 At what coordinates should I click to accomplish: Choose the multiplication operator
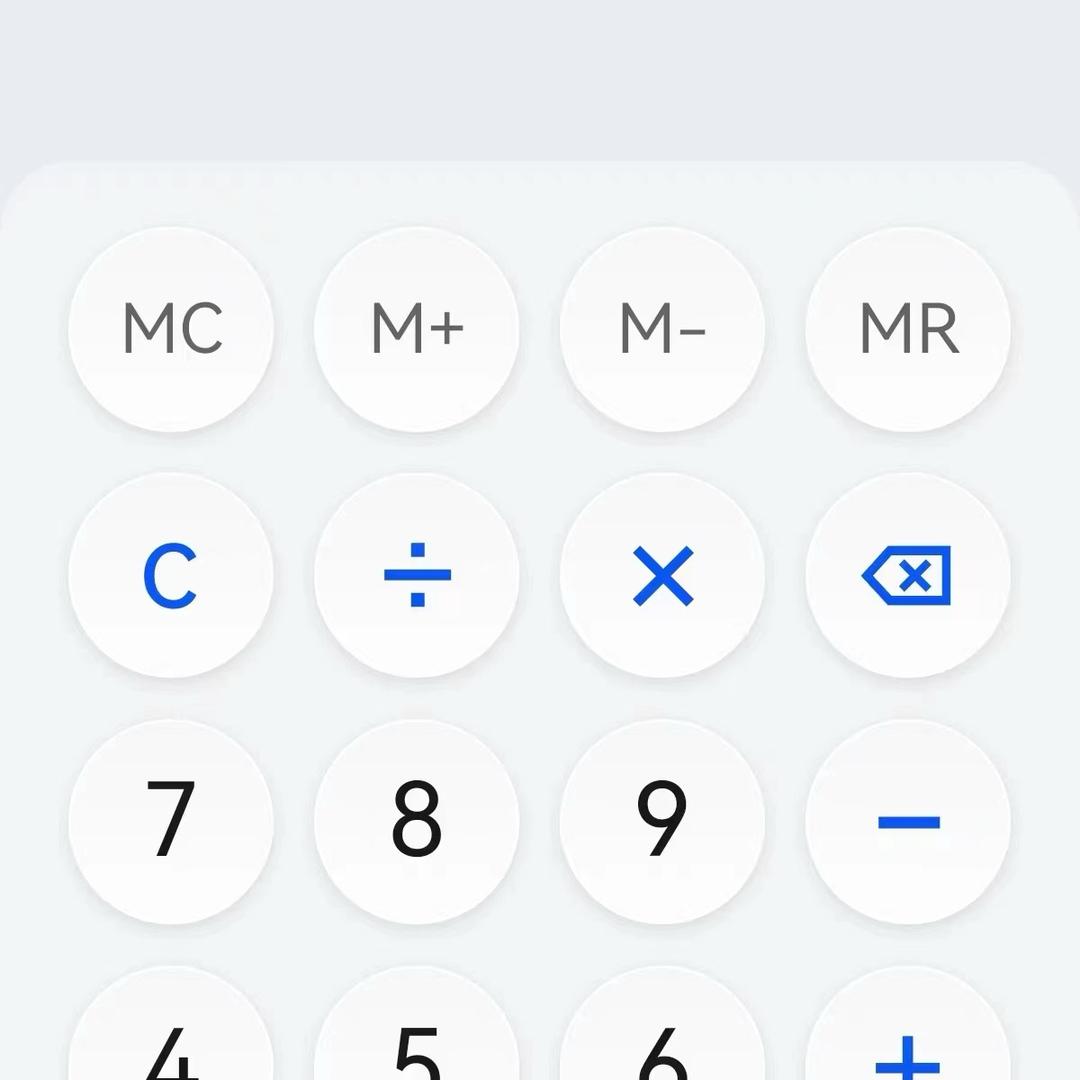(x=662, y=575)
